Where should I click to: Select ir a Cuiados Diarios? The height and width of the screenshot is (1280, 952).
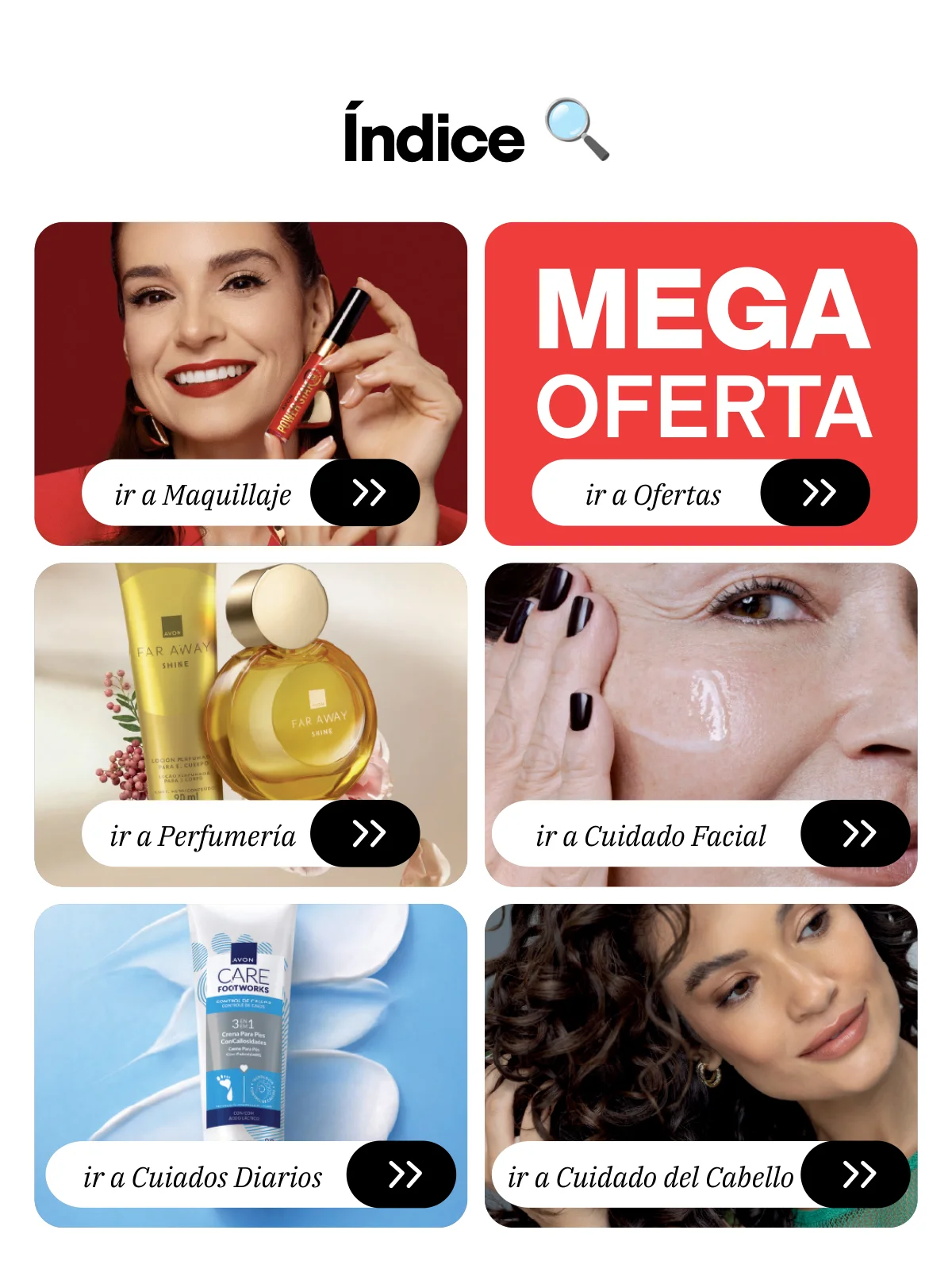coord(251,1175)
